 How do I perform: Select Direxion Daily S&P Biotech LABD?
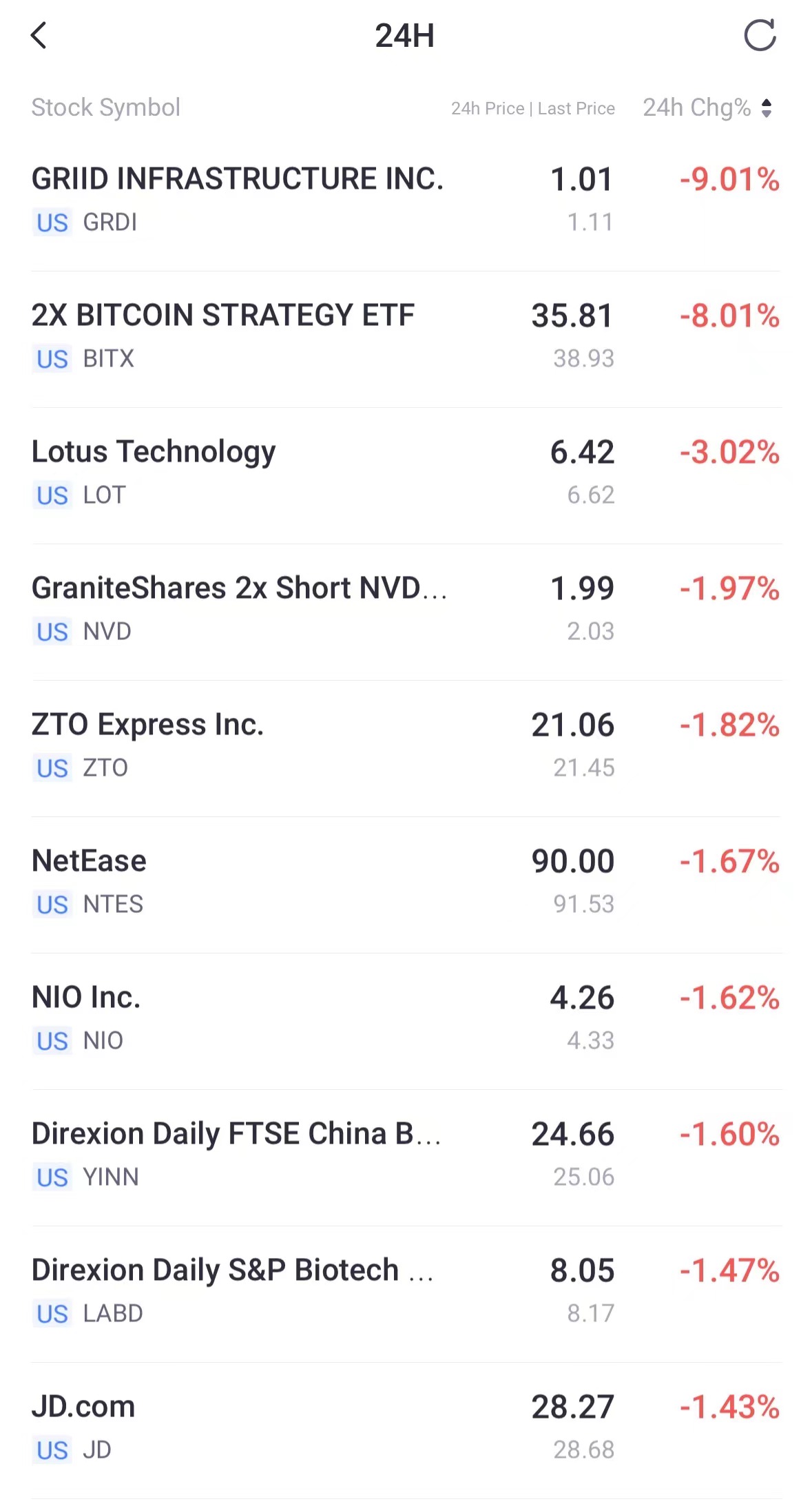[x=232, y=1291]
